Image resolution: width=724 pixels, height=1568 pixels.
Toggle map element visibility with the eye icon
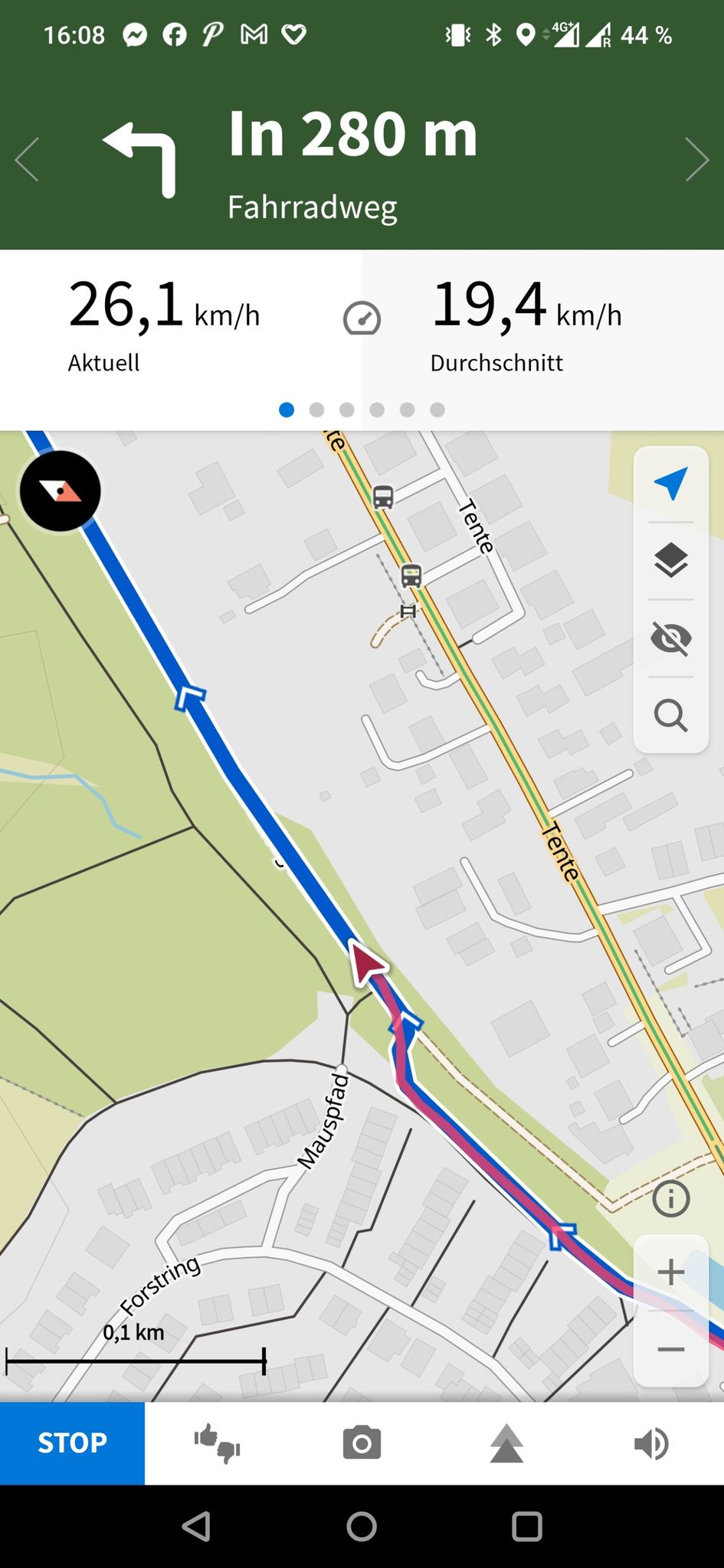(x=671, y=639)
